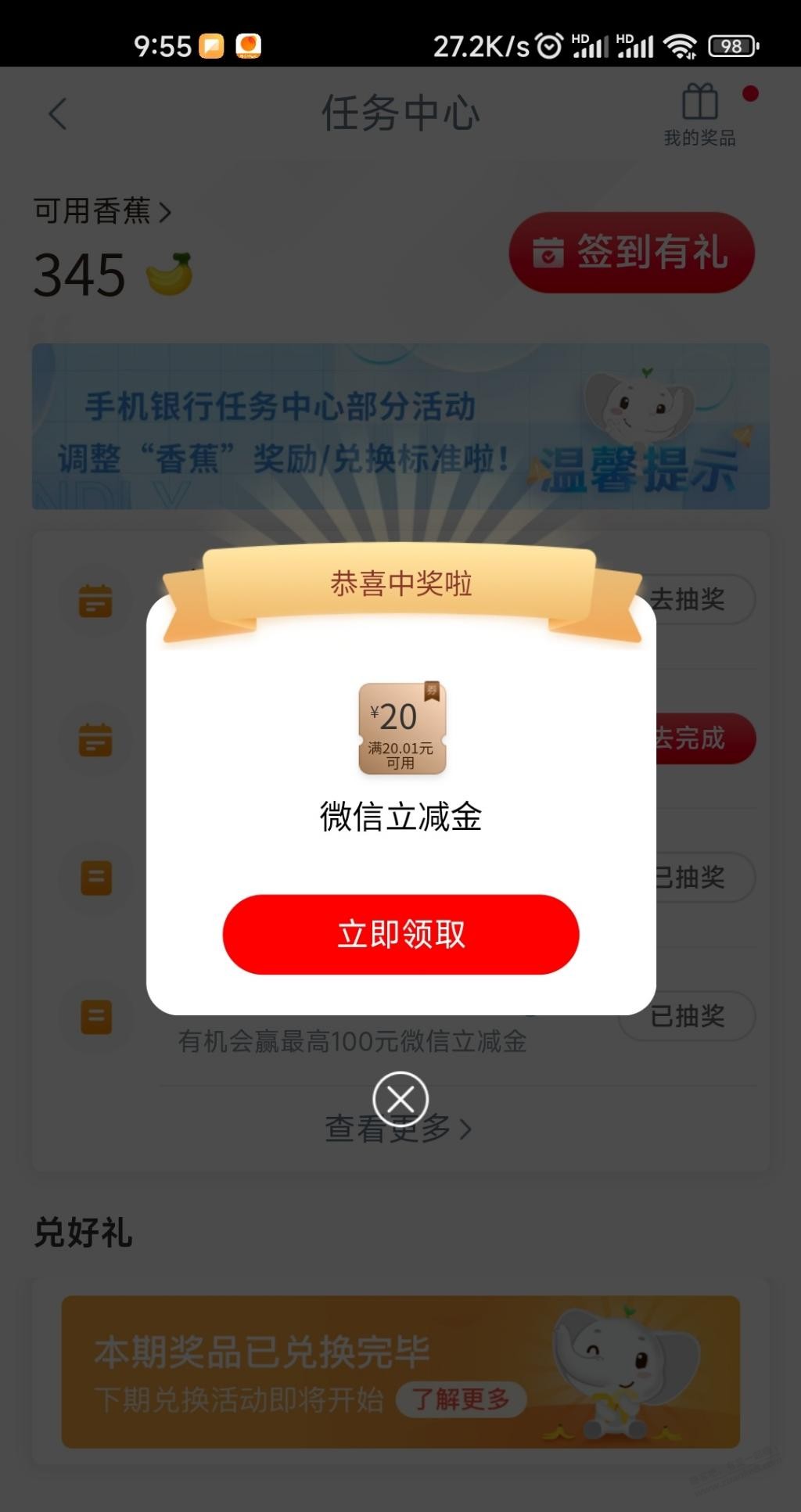The width and height of the screenshot is (801, 1512).
Task: Click the back arrow at top left
Action: [57, 113]
